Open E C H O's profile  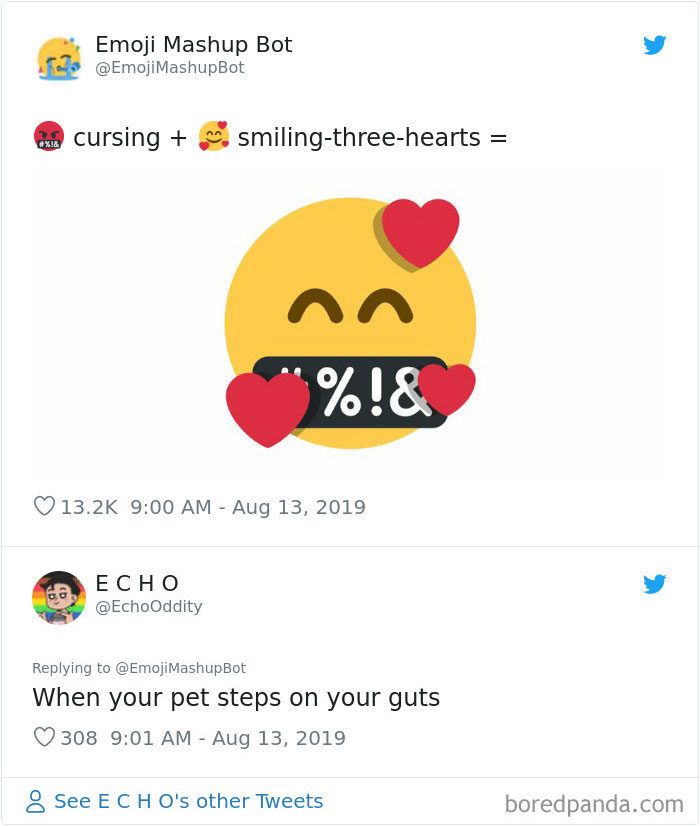click(x=137, y=583)
